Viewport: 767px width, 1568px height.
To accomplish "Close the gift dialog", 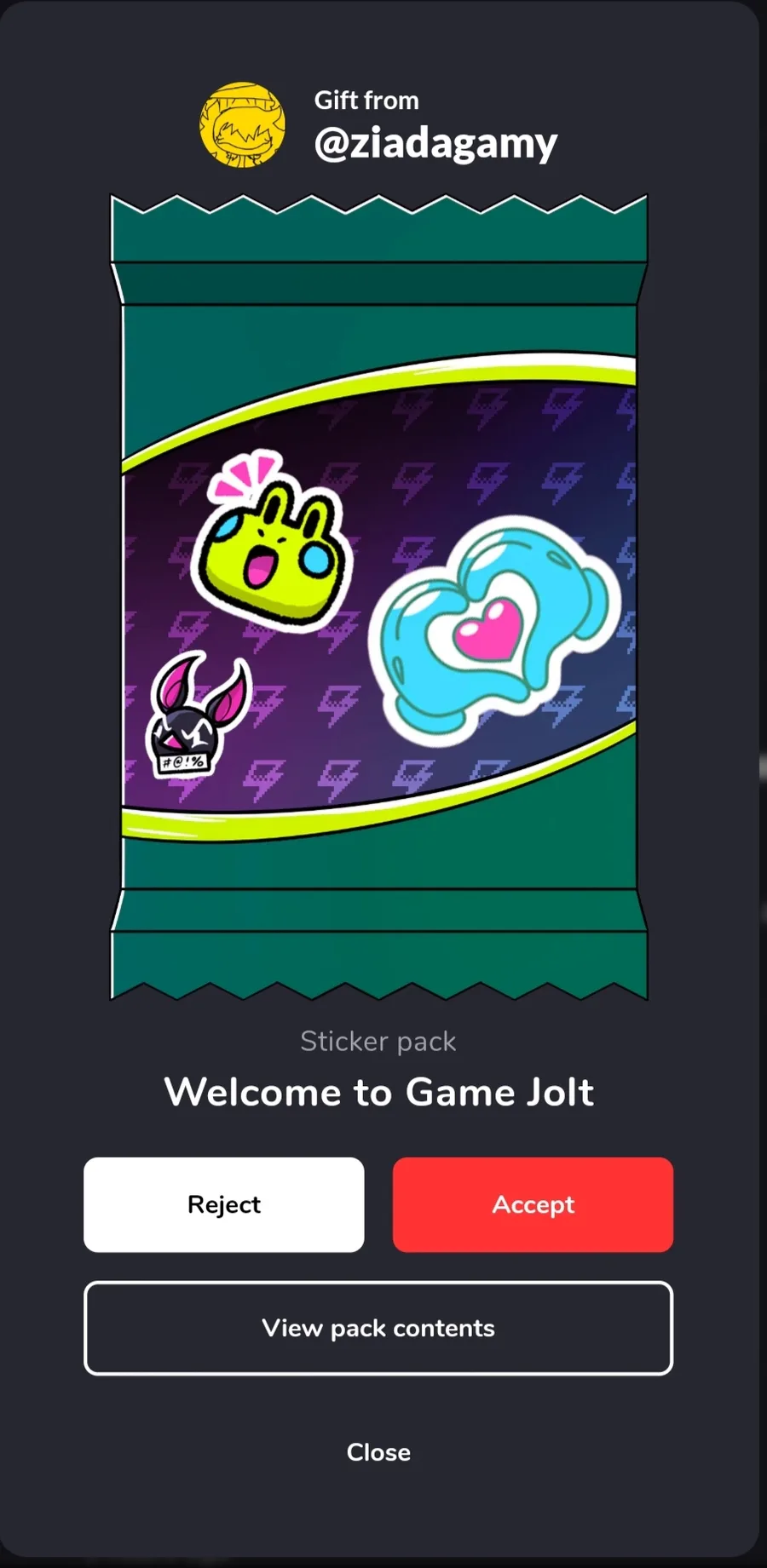I will pos(378,1452).
